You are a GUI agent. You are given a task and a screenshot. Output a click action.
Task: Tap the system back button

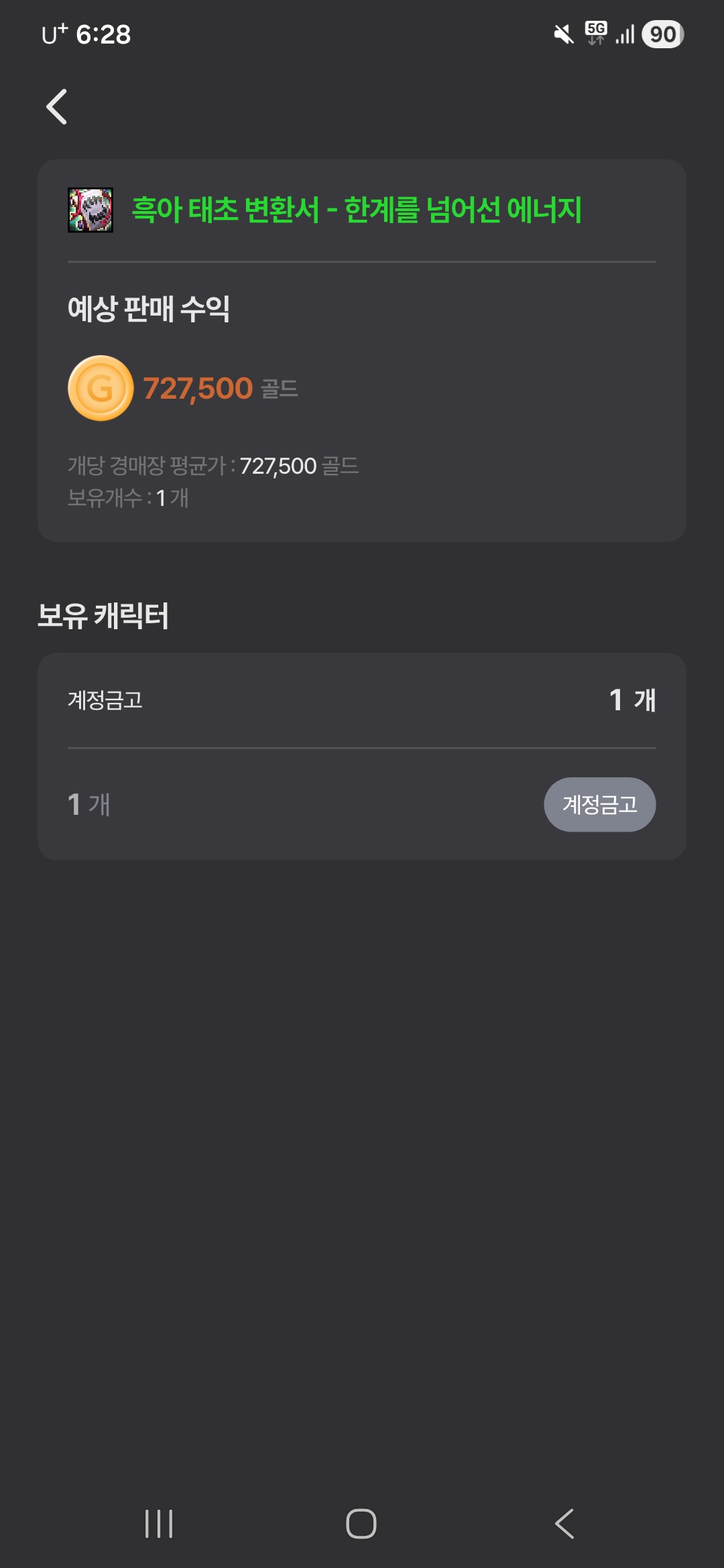564,1524
